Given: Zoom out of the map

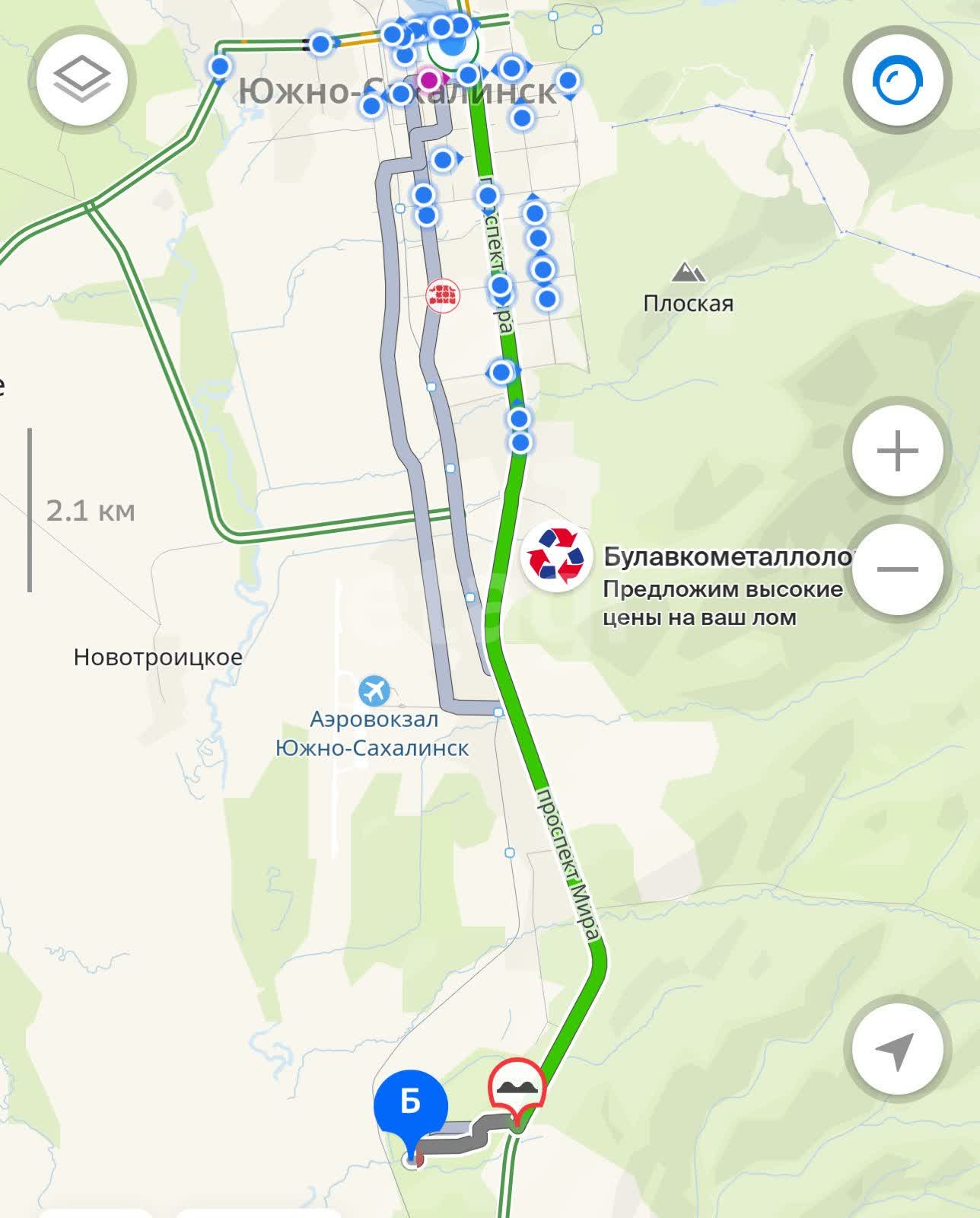Looking at the screenshot, I should pyautogui.click(x=898, y=569).
